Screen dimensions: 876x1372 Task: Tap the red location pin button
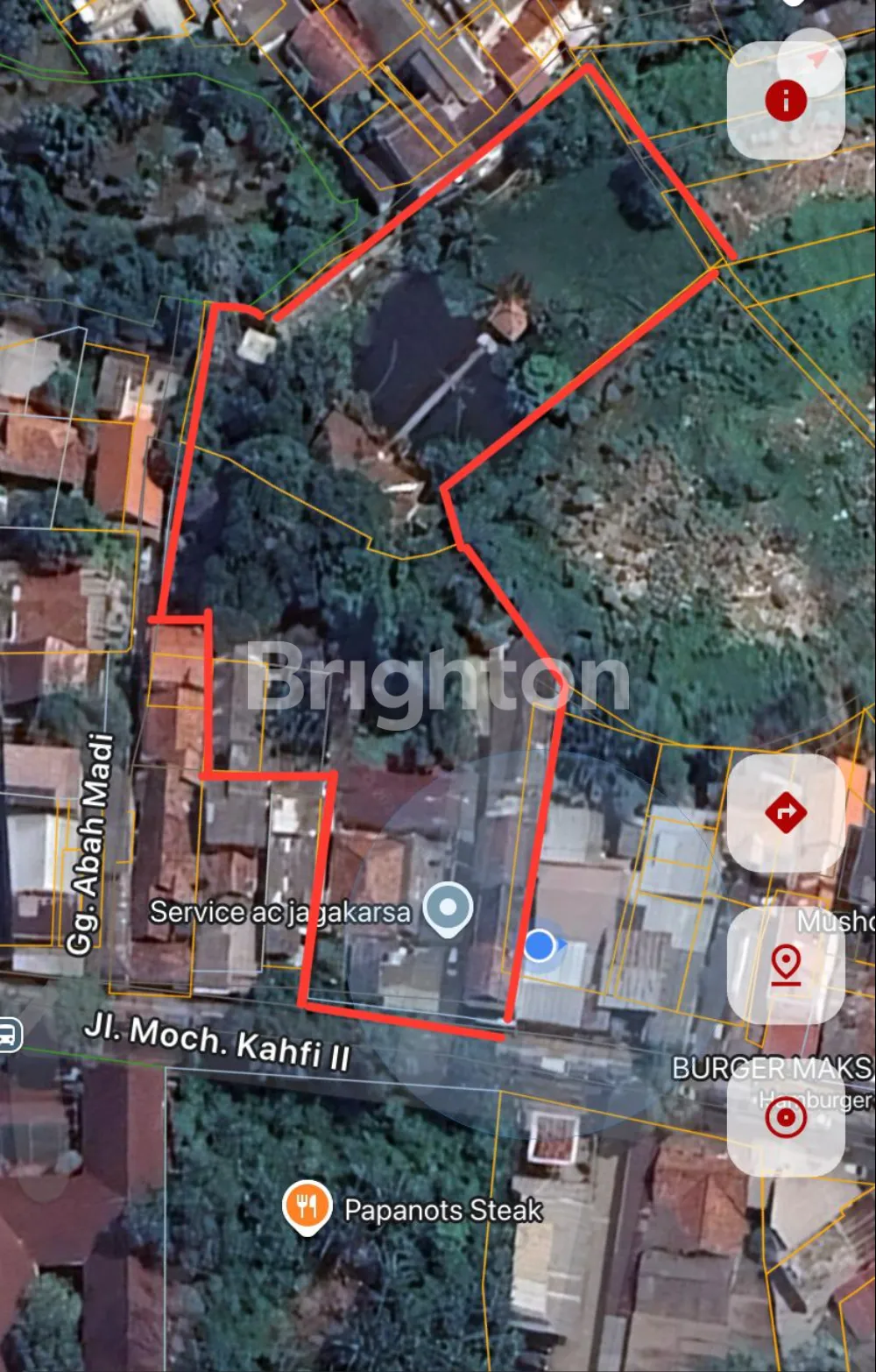[786, 965]
